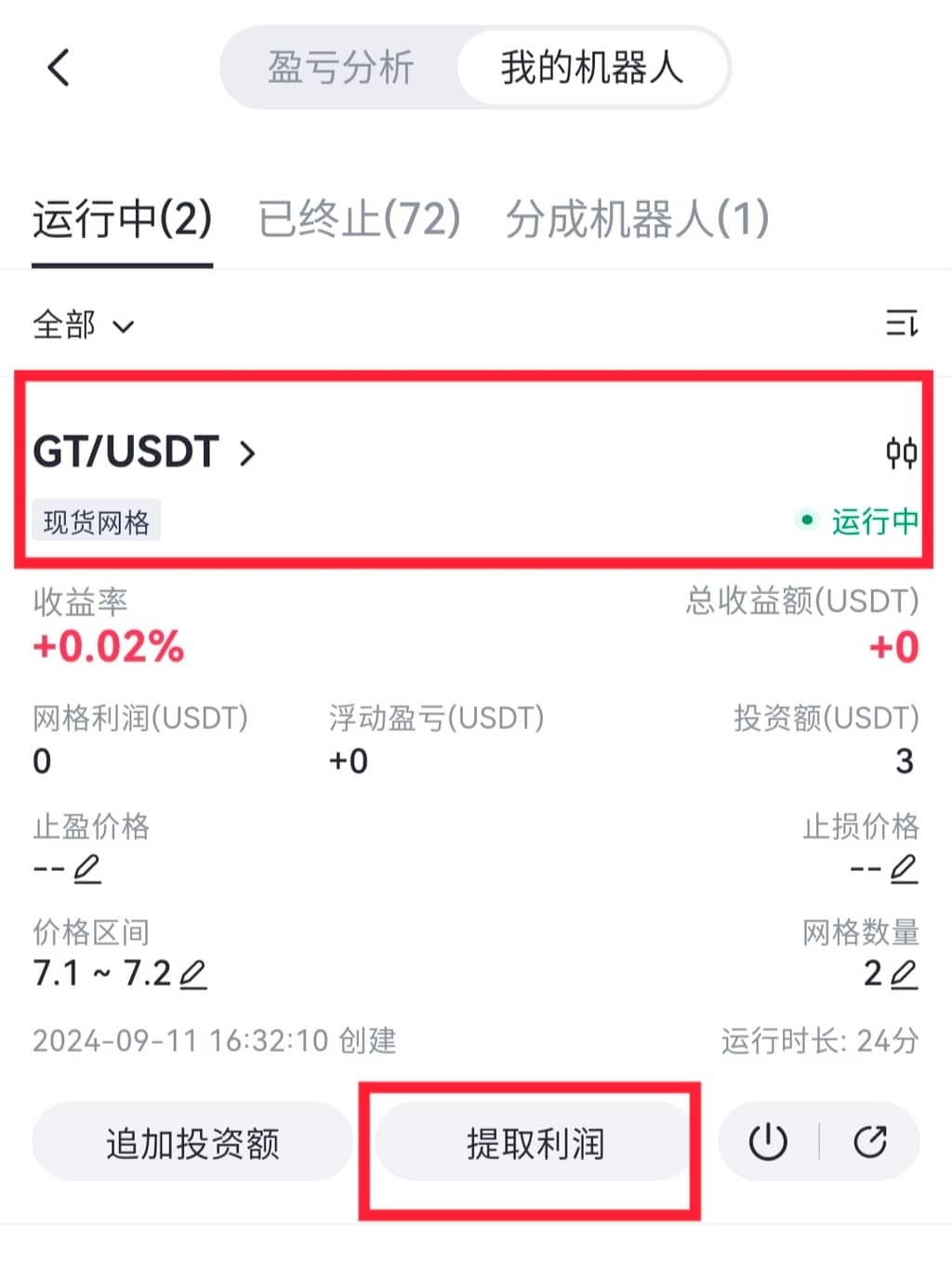Edit the 网格数量 value
Screen dimensions: 952x1266
click(x=904, y=974)
